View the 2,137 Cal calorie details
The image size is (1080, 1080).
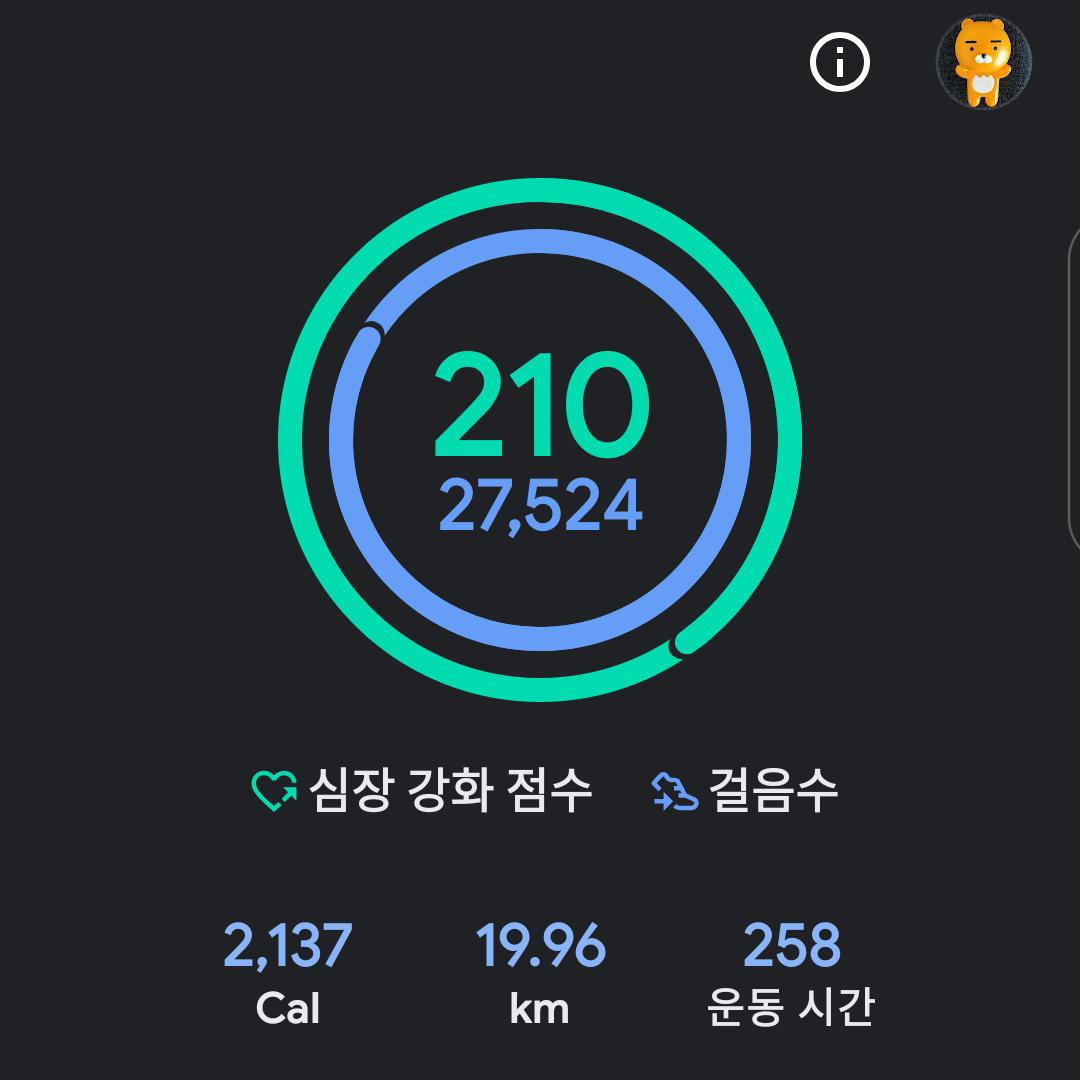[x=288, y=973]
